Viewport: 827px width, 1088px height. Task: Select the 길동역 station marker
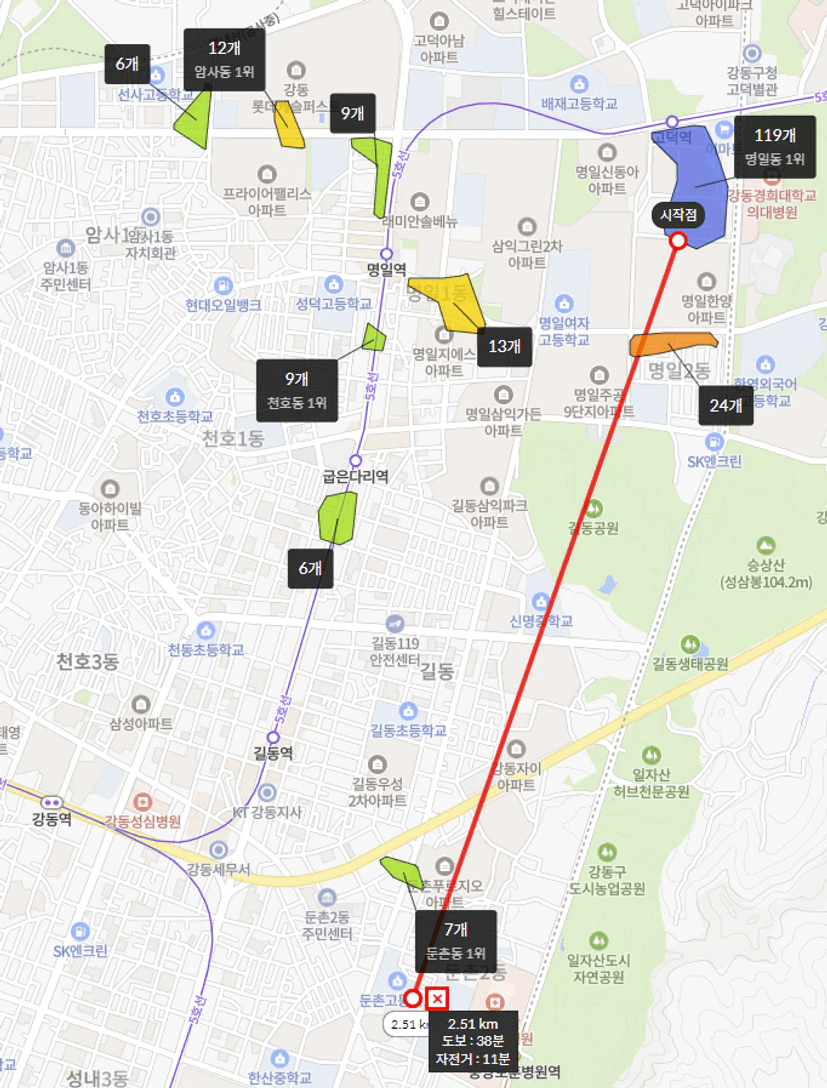click(273, 737)
